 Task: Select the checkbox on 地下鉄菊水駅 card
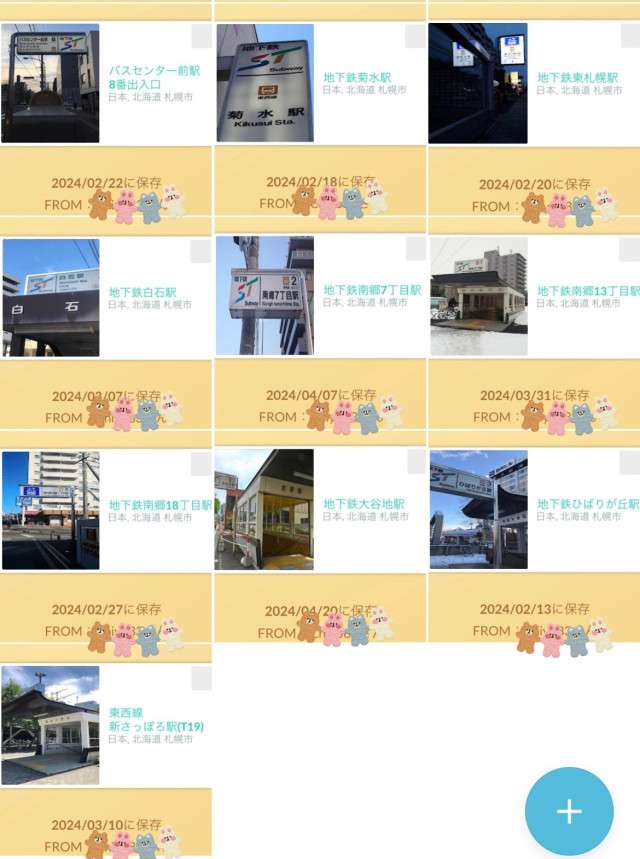[x=415, y=37]
